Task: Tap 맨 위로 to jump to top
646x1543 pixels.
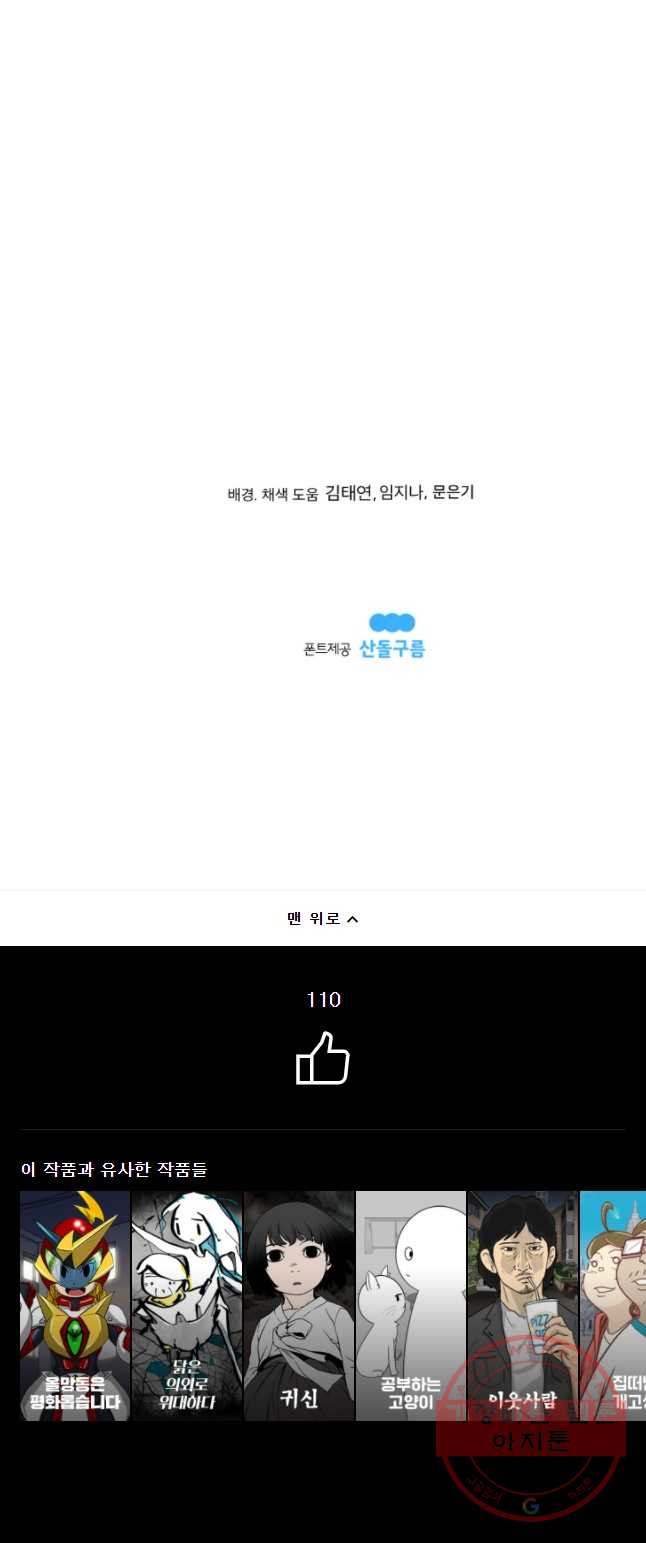Action: click(x=322, y=919)
